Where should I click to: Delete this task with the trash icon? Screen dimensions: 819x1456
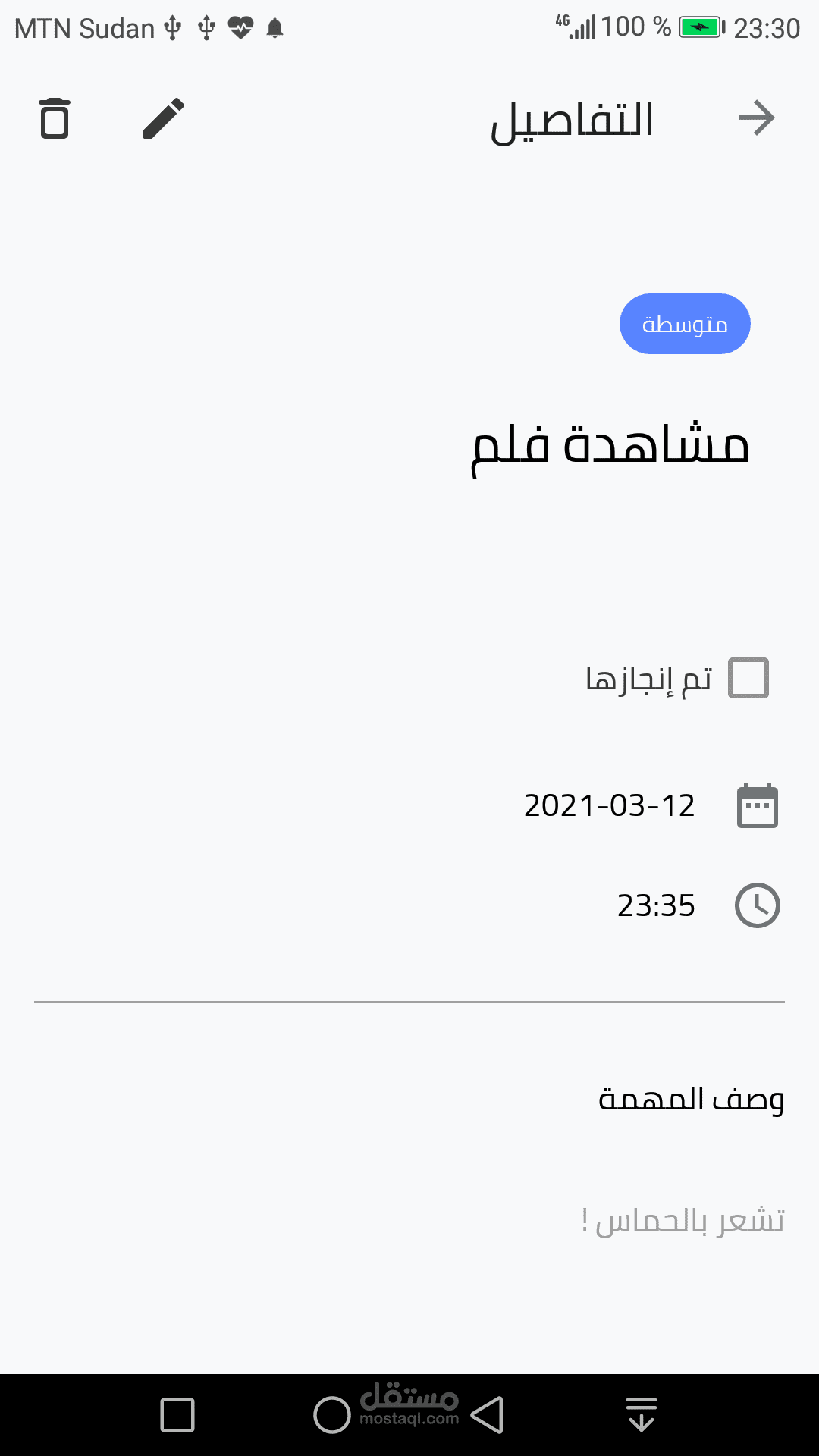click(55, 118)
